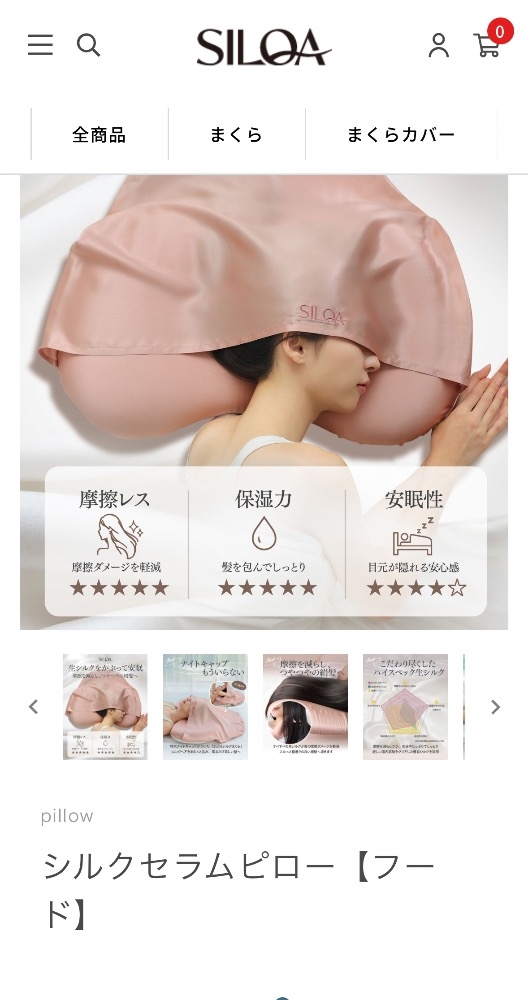Select the ハイスペック生シルク chart thumbnail
The image size is (528, 1000).
(406, 707)
